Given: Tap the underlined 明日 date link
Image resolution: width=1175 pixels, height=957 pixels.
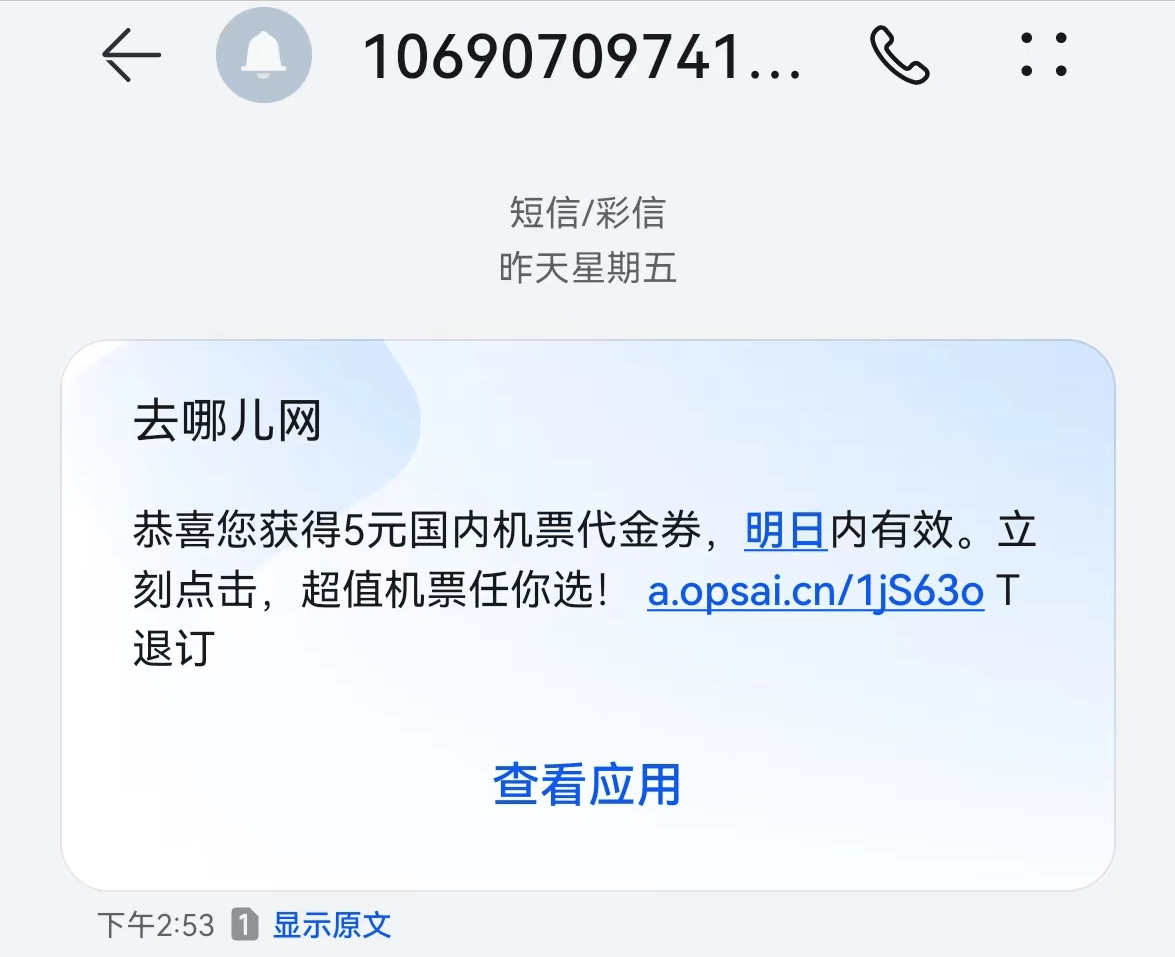Looking at the screenshot, I should point(785,531).
